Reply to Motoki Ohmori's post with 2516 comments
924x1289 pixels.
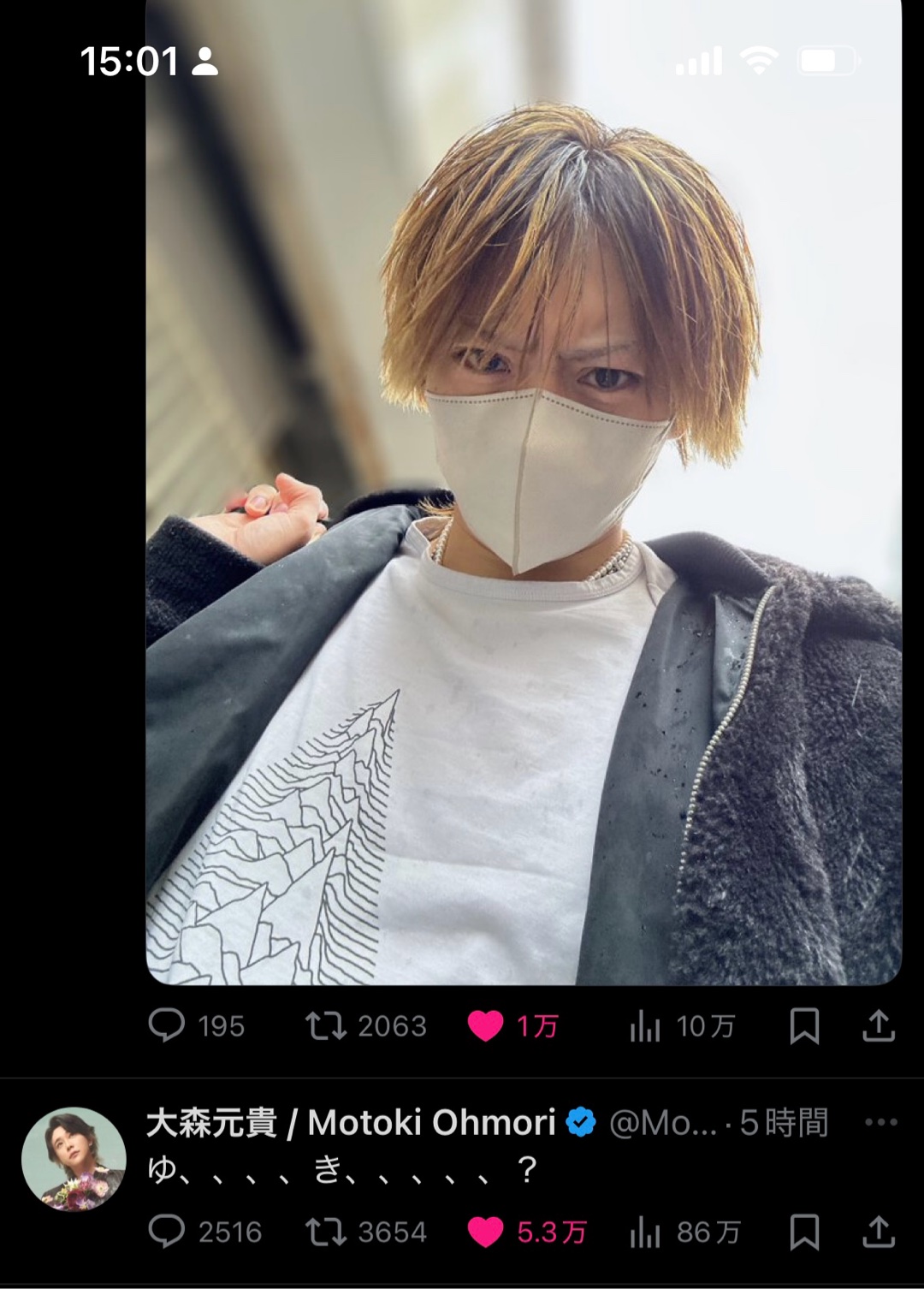click(x=167, y=1232)
